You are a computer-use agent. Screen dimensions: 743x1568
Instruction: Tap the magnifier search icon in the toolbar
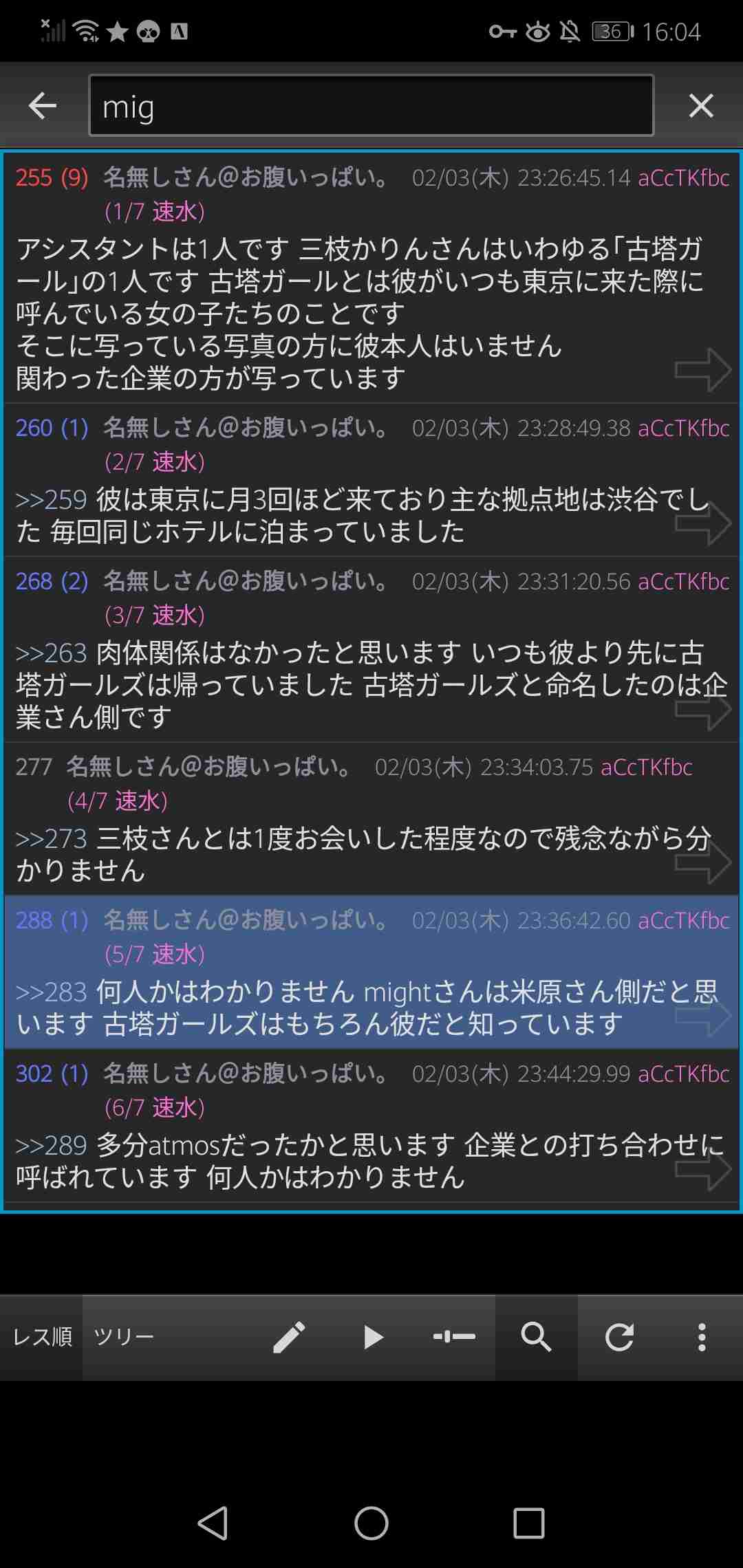coord(537,1337)
